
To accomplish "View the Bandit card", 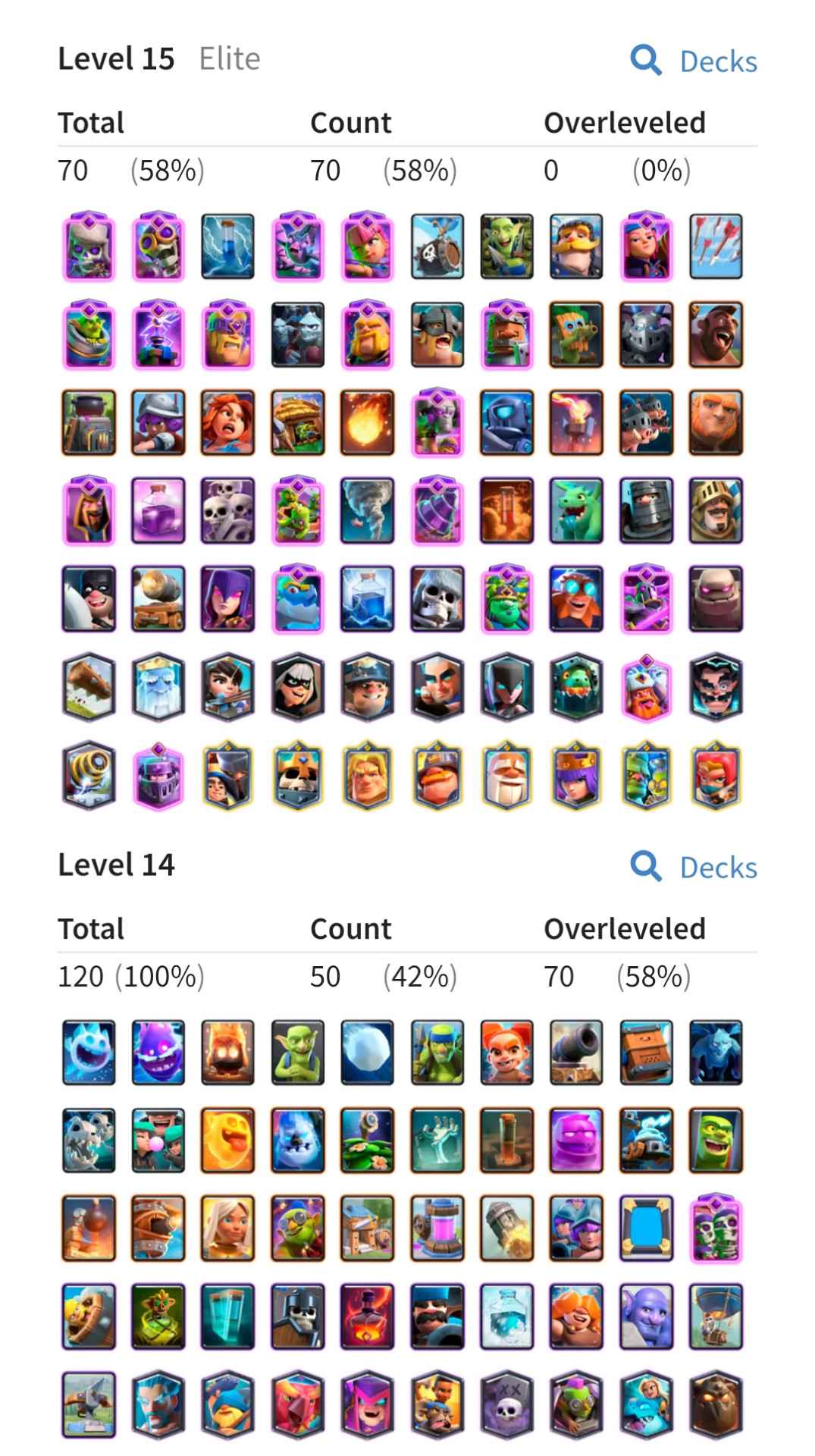I will tap(297, 686).
